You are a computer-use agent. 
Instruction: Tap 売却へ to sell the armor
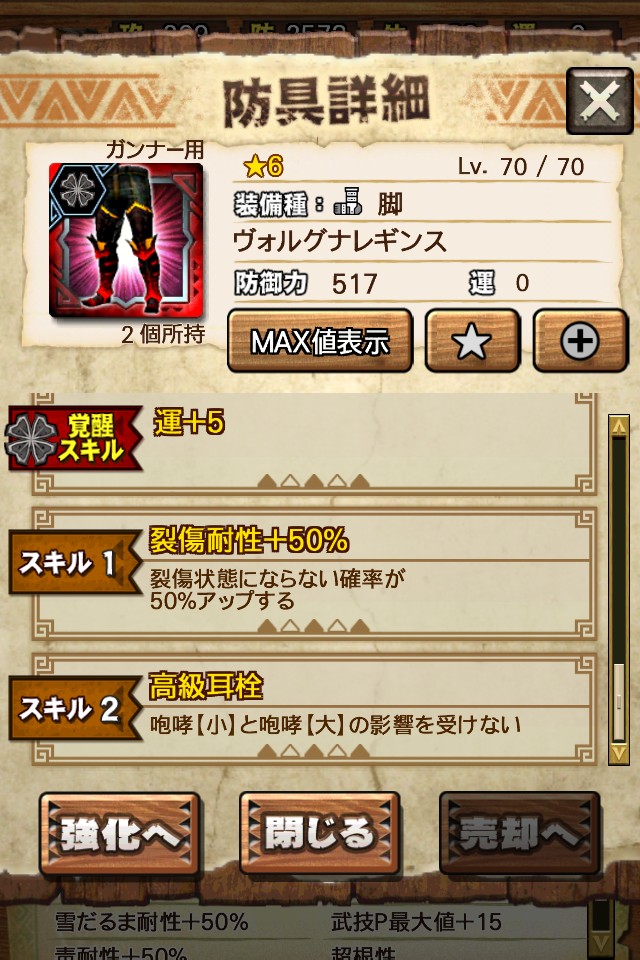point(519,833)
